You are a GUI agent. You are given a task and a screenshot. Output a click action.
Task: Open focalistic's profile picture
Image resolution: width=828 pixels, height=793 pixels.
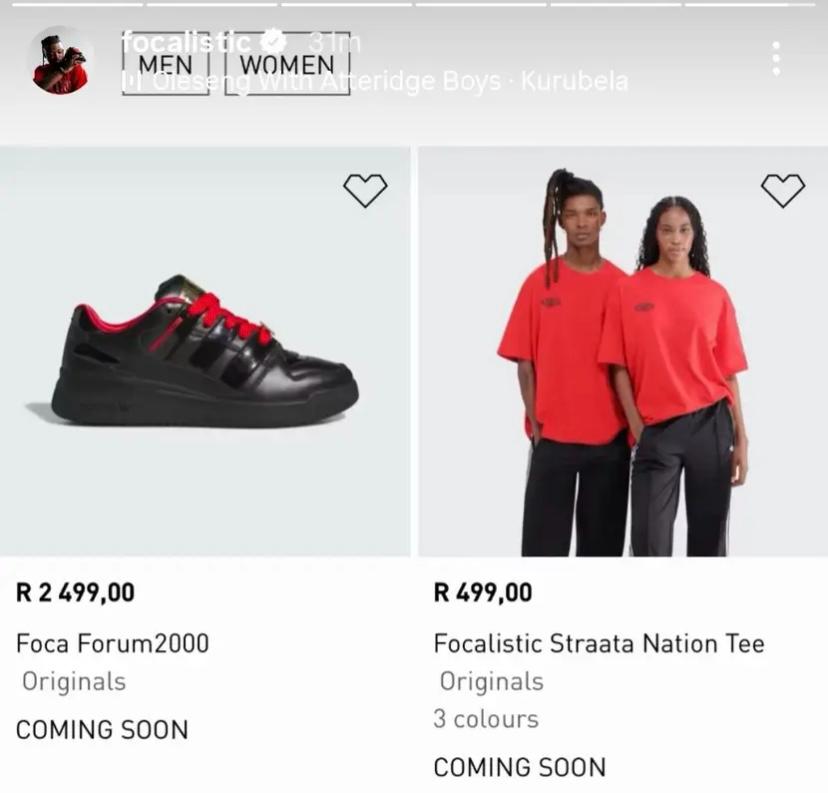[x=60, y=61]
